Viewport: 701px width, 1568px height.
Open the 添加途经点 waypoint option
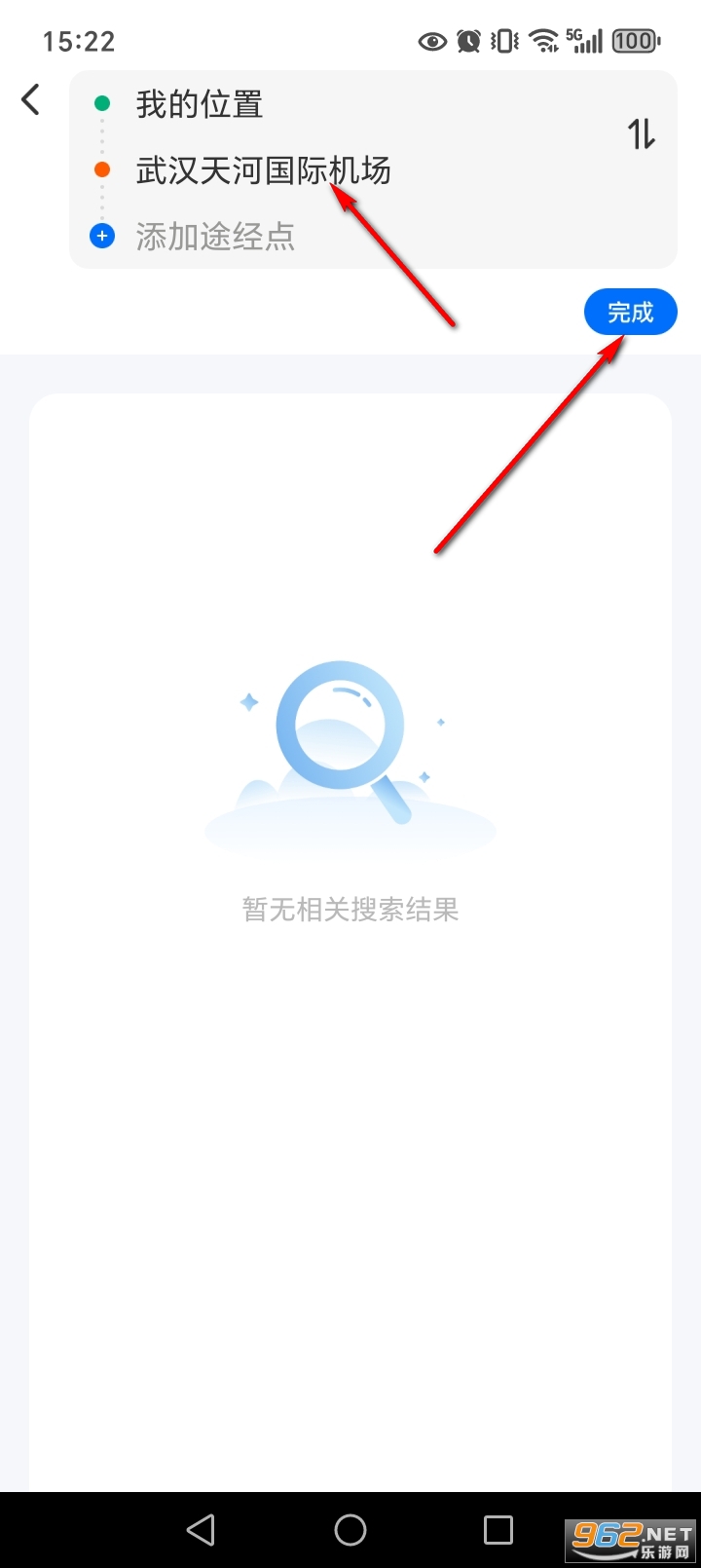coord(215,236)
